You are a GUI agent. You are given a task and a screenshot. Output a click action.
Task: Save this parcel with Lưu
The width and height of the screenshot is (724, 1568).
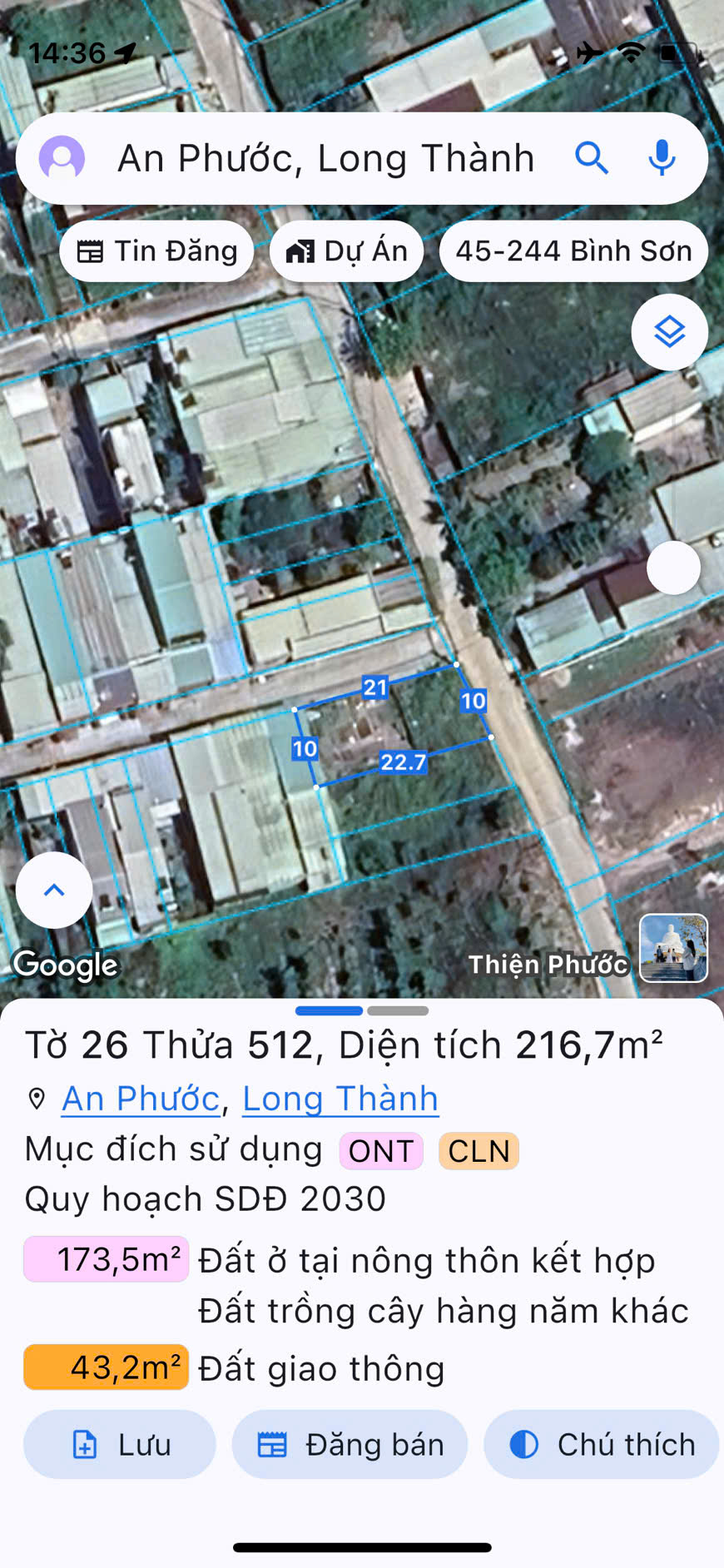point(120,1444)
